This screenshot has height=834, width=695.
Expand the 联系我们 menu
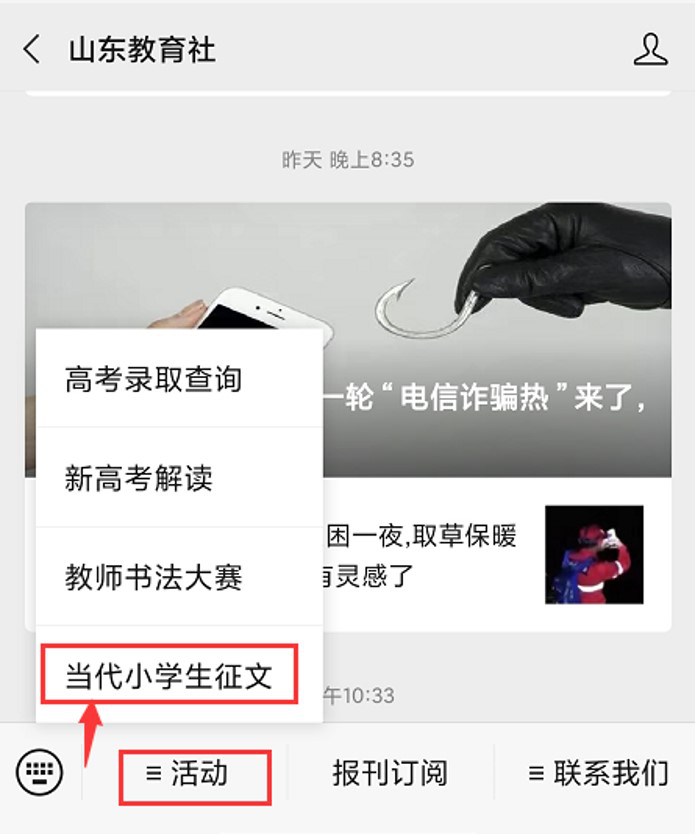pos(597,773)
